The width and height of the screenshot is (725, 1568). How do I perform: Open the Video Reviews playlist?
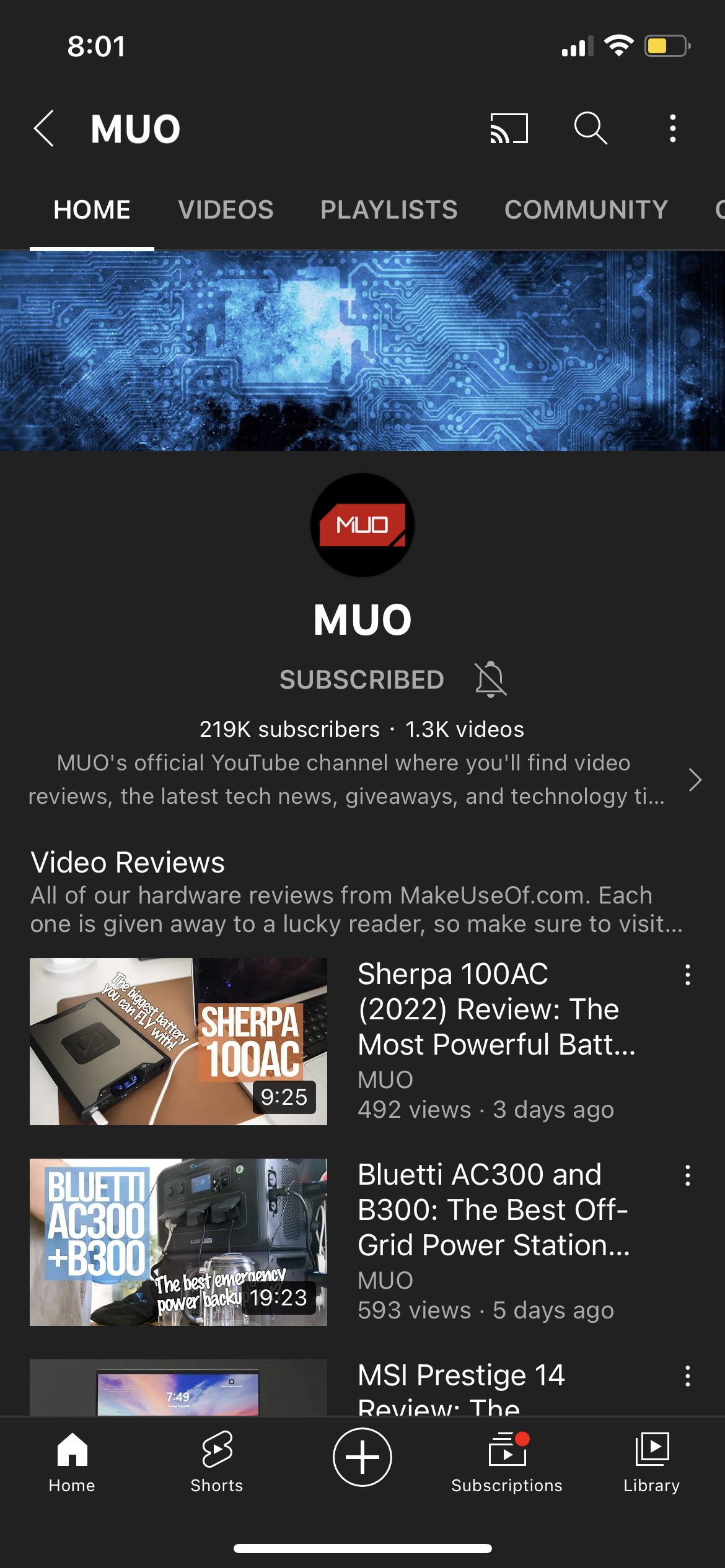tap(128, 862)
